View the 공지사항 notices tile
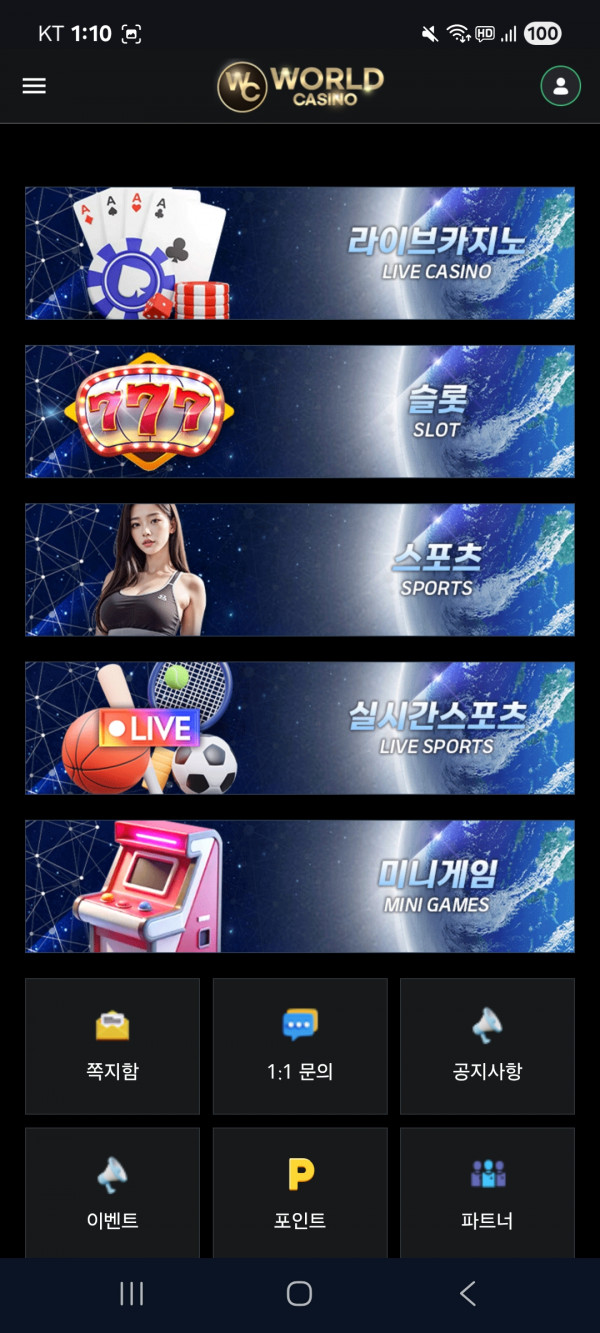This screenshot has width=600, height=1333. coord(487,1046)
